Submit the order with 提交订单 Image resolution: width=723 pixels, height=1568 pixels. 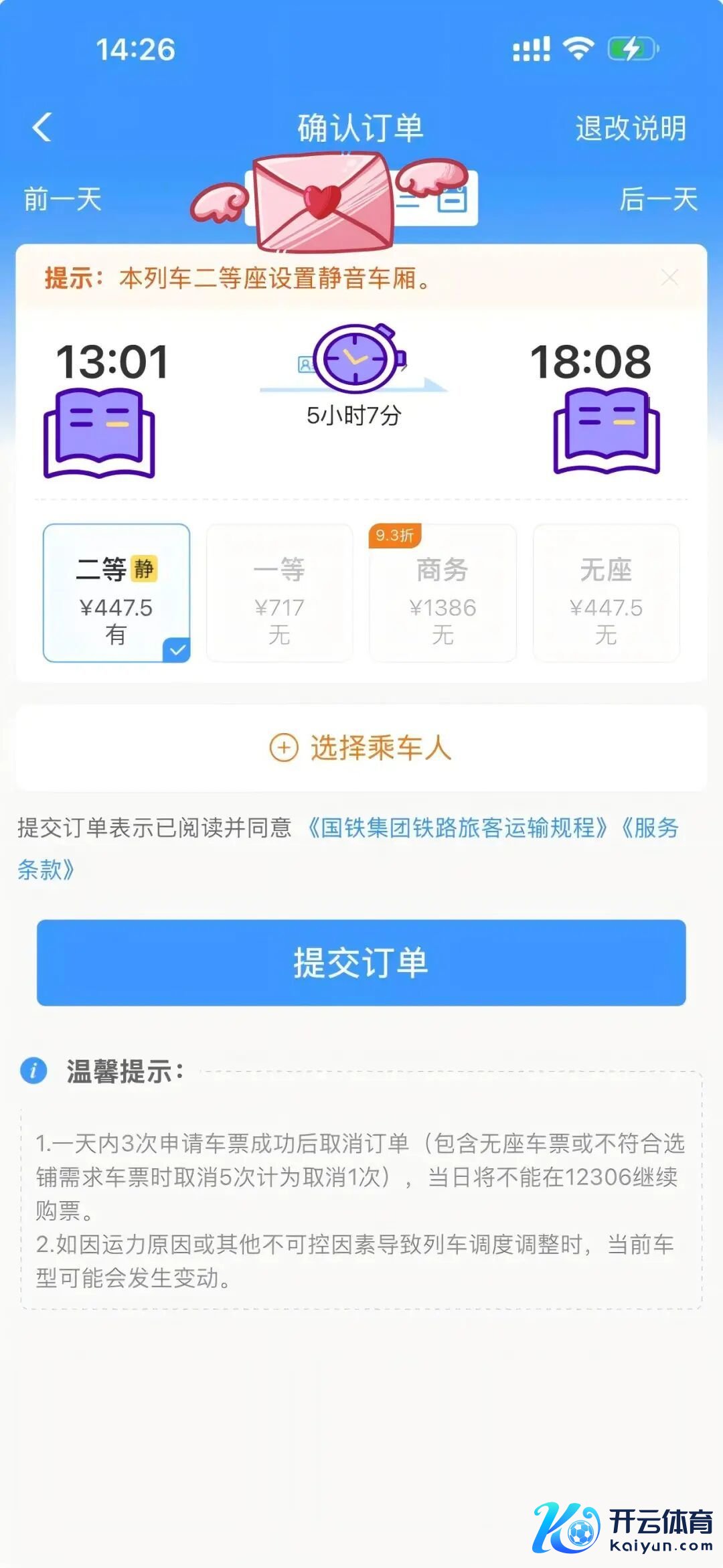[x=361, y=963]
